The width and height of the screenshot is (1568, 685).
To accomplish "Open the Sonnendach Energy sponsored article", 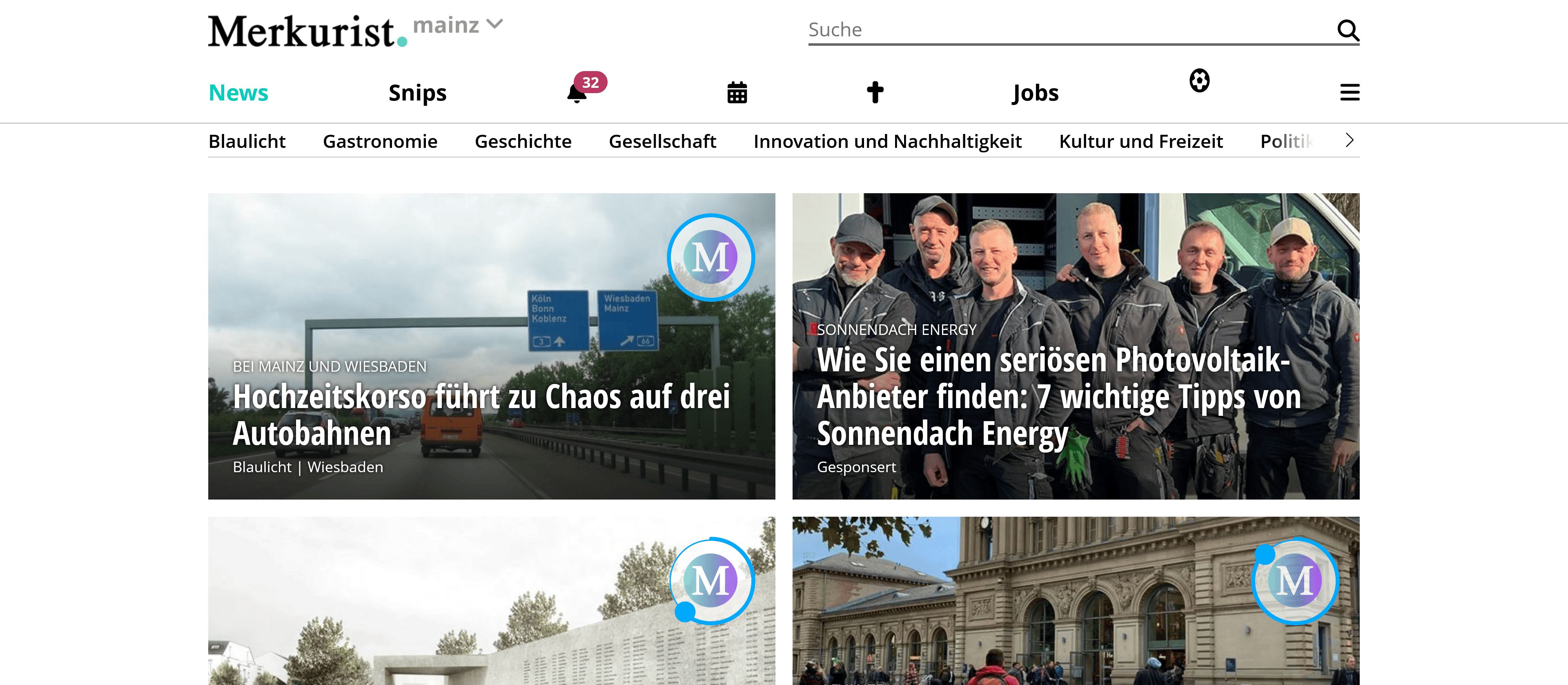I will click(x=1059, y=396).
